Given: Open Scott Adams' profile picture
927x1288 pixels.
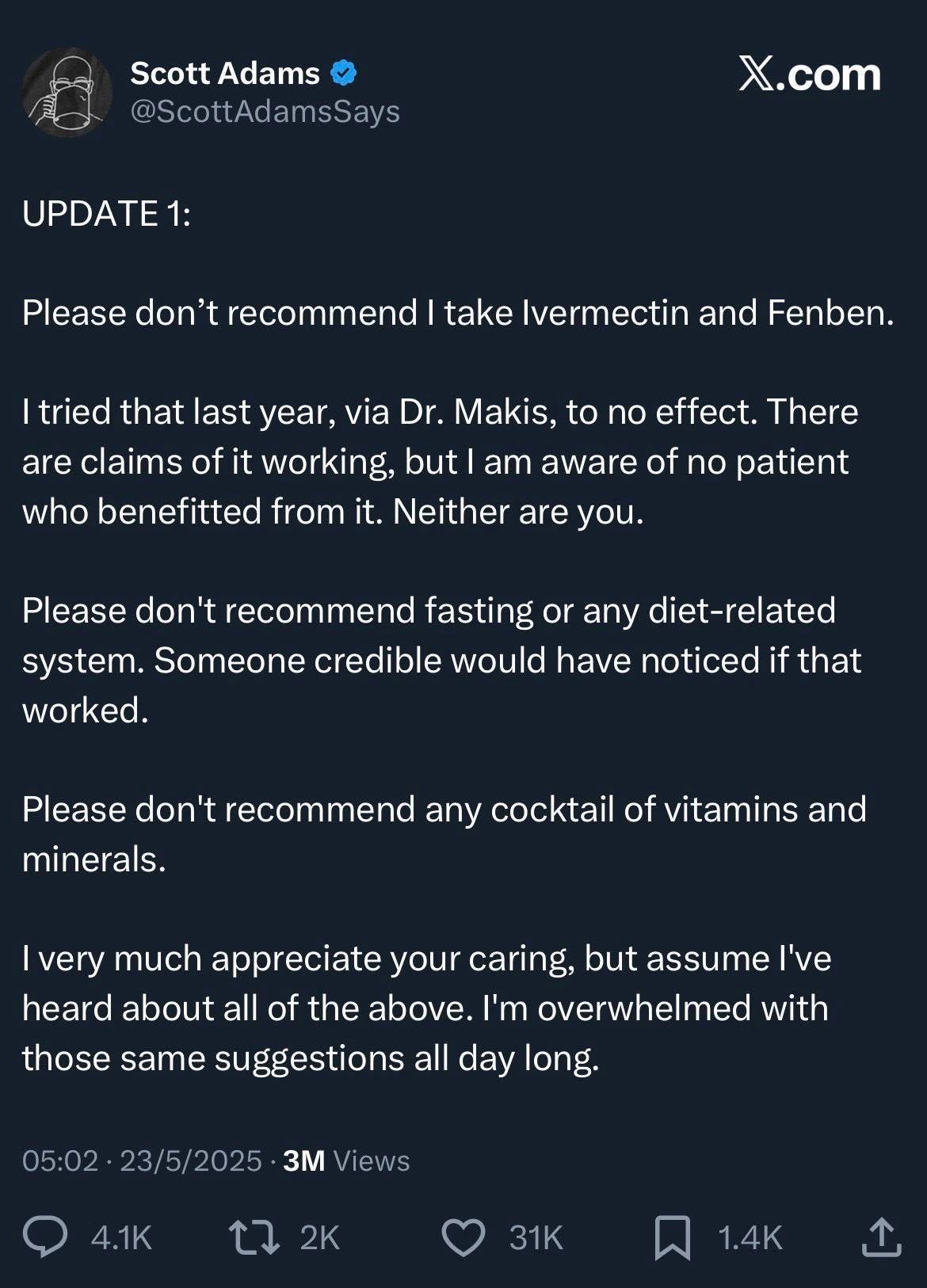Looking at the screenshot, I should 67,92.
